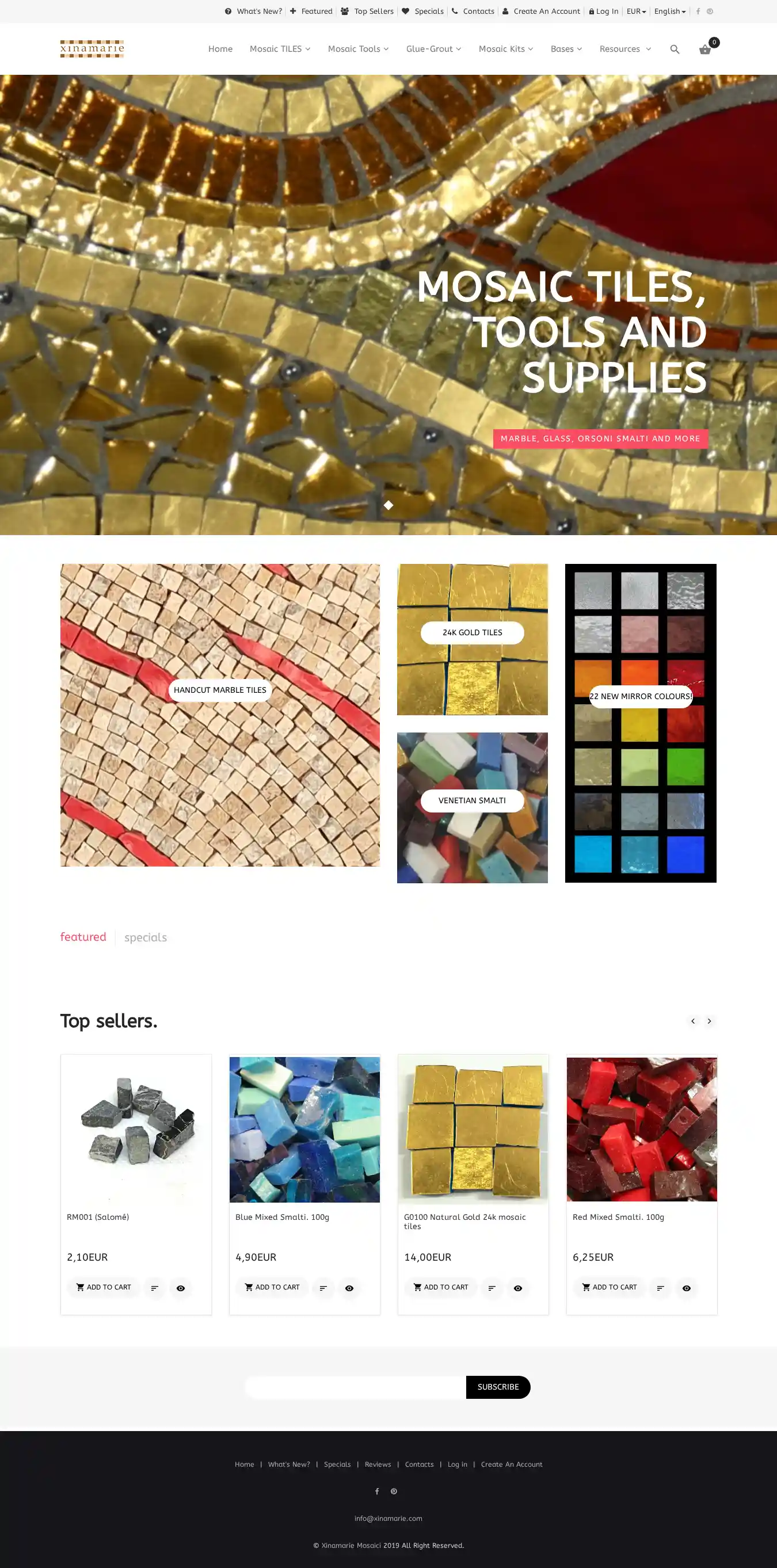Expand the Glue-Grout menu

coord(433,49)
